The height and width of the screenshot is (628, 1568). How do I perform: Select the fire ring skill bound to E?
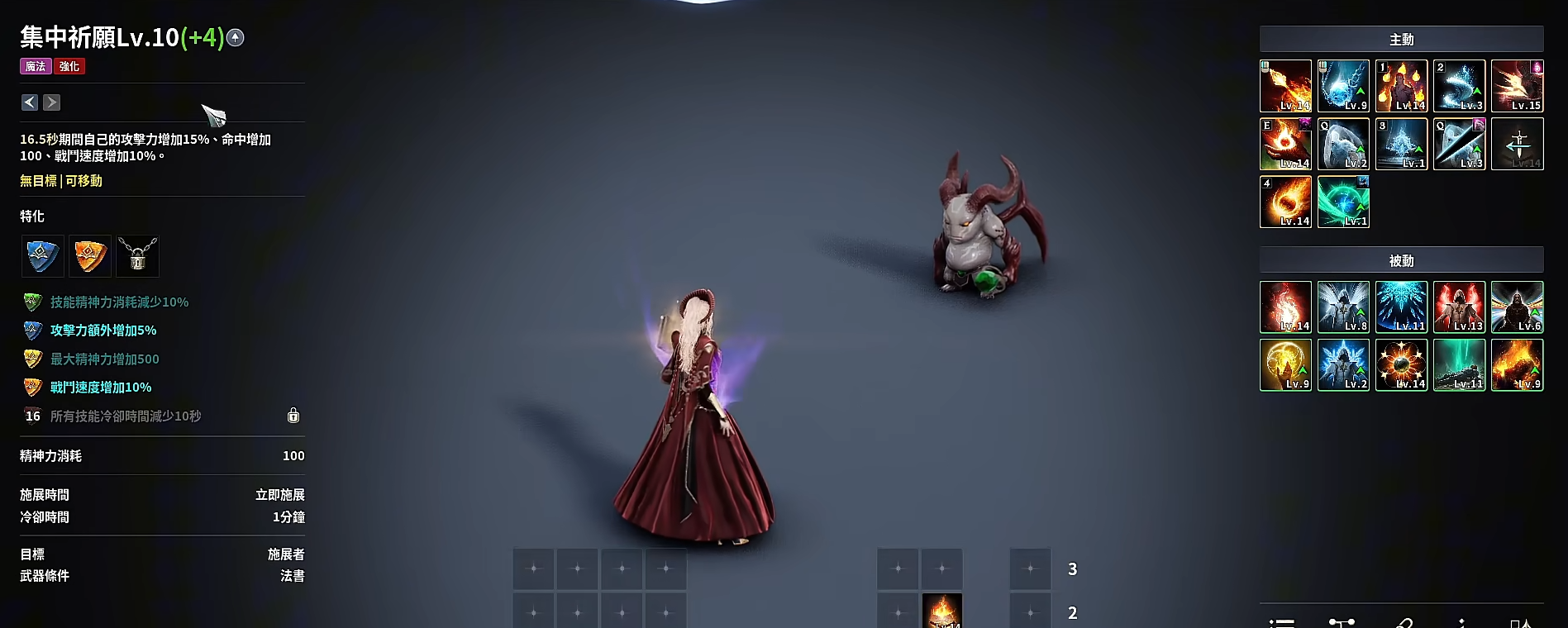click(1285, 144)
